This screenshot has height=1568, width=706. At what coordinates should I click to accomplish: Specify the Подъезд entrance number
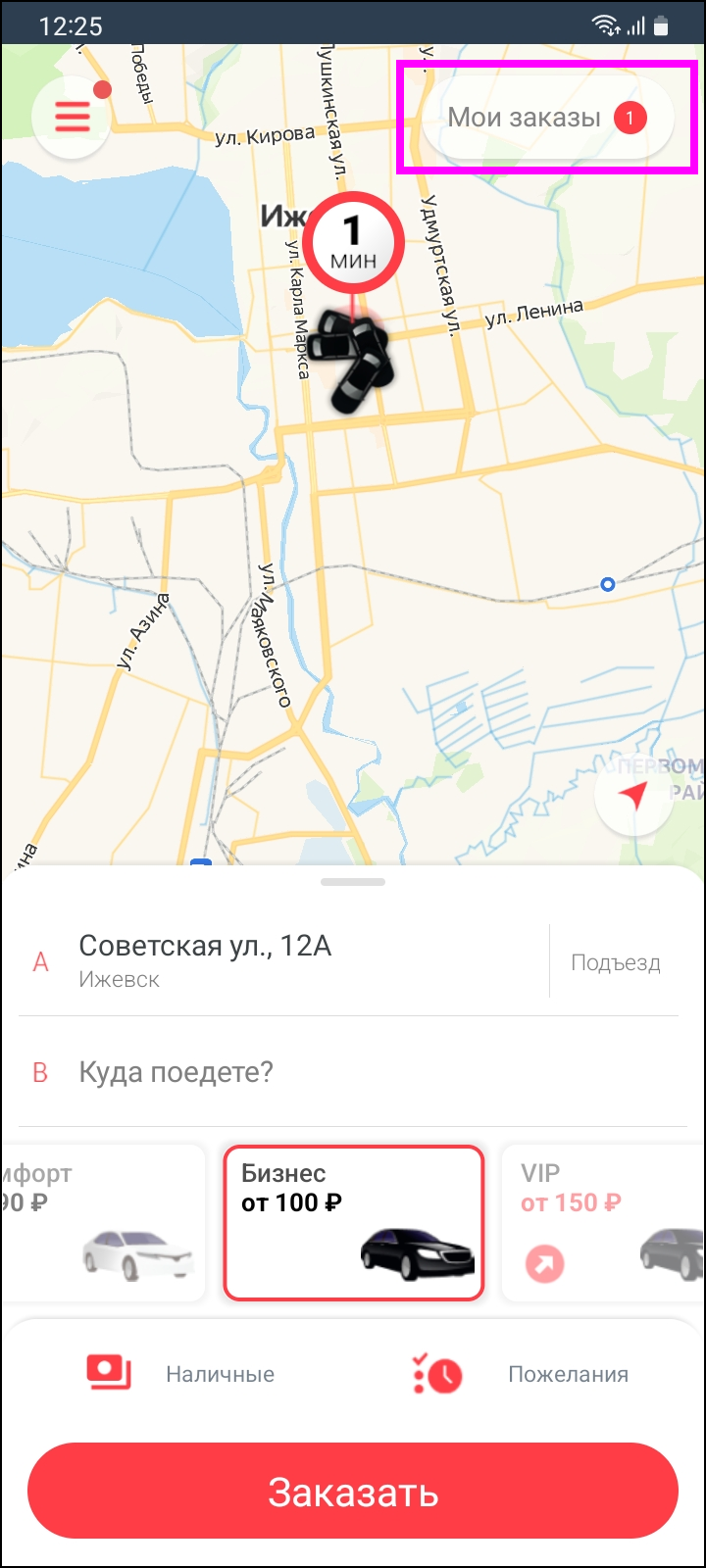[616, 962]
